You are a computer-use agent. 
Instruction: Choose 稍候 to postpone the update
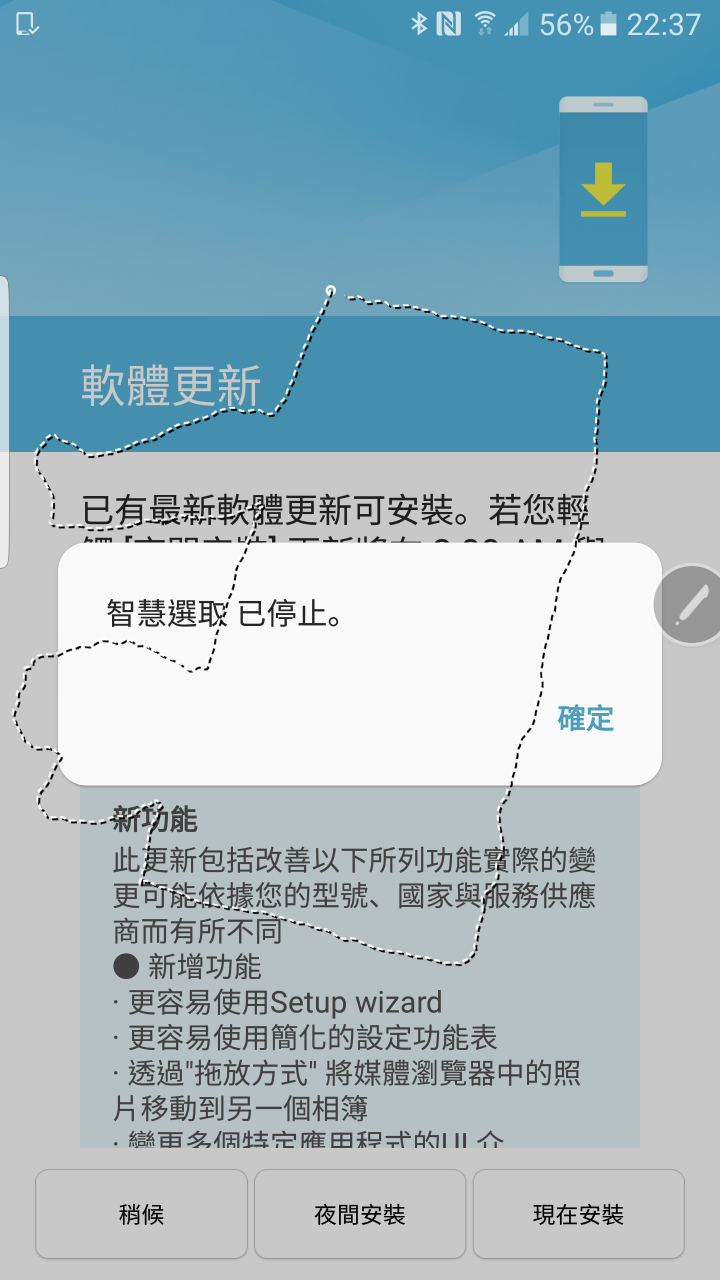[x=141, y=1214]
